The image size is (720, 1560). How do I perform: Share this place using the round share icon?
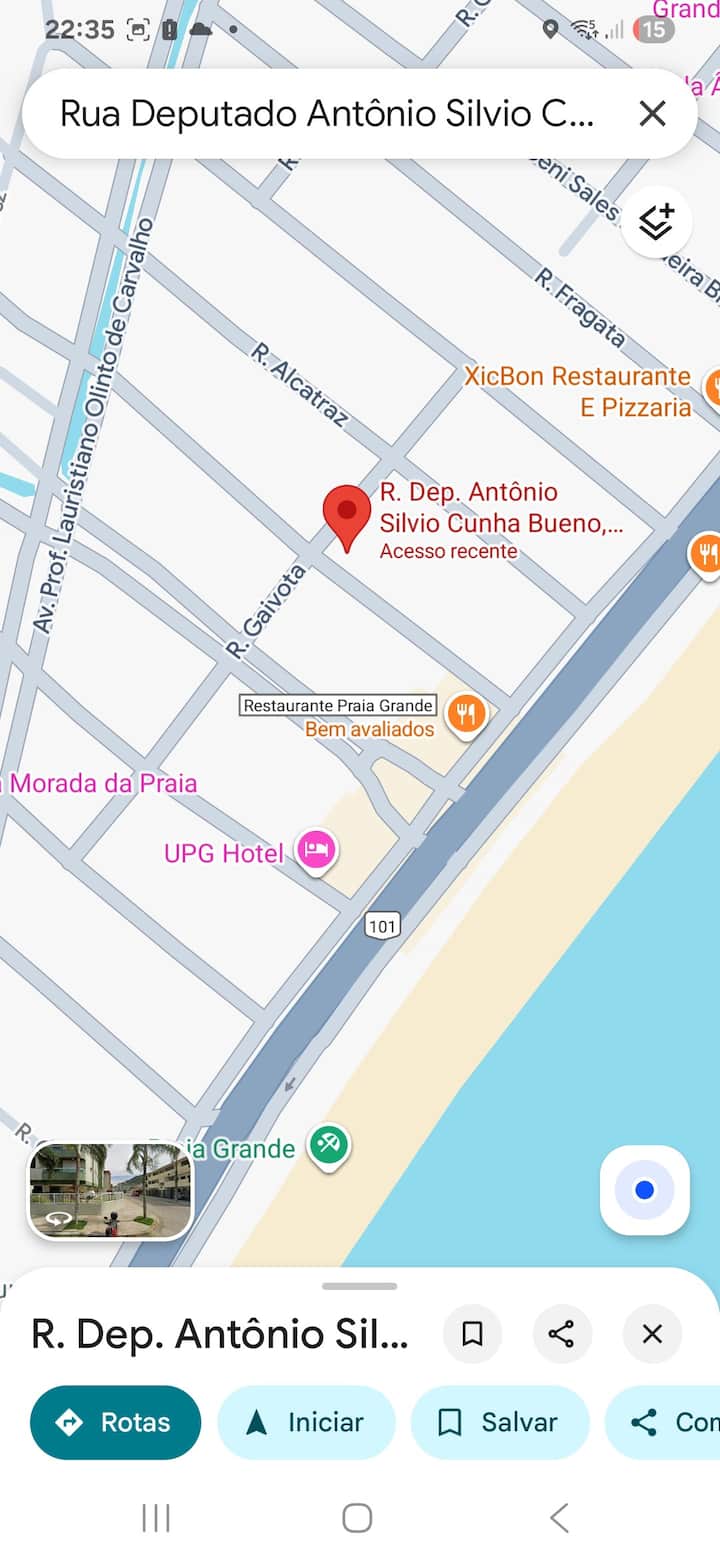click(x=562, y=1334)
